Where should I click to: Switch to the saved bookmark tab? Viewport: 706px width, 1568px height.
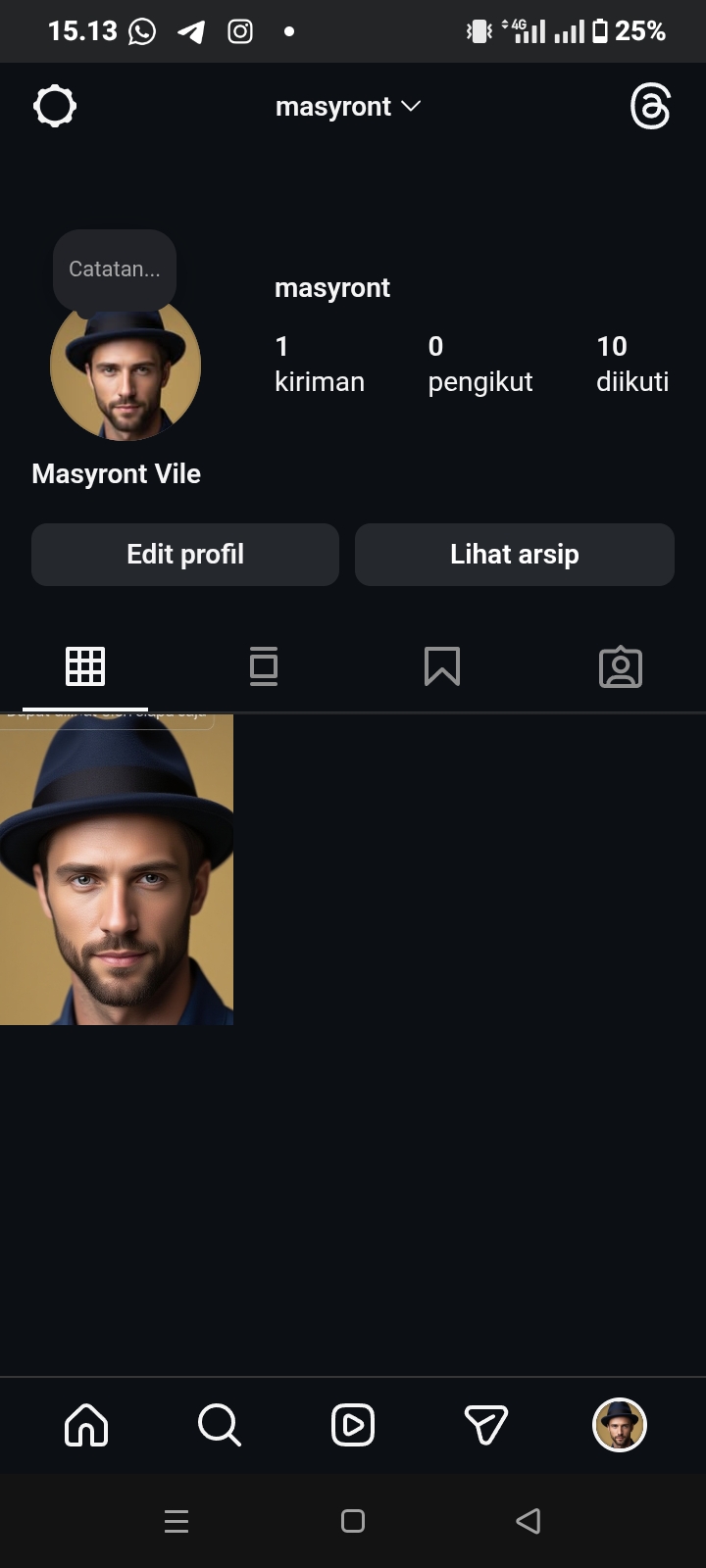442,667
